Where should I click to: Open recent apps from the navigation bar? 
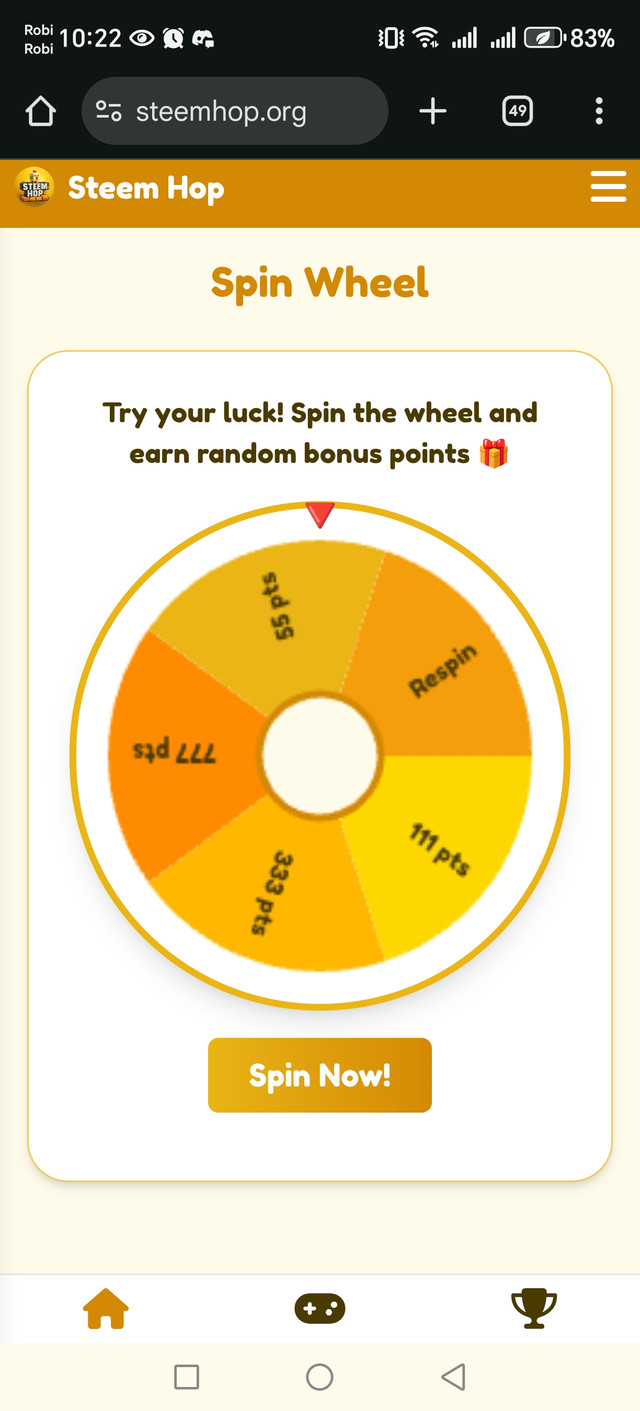186,1377
